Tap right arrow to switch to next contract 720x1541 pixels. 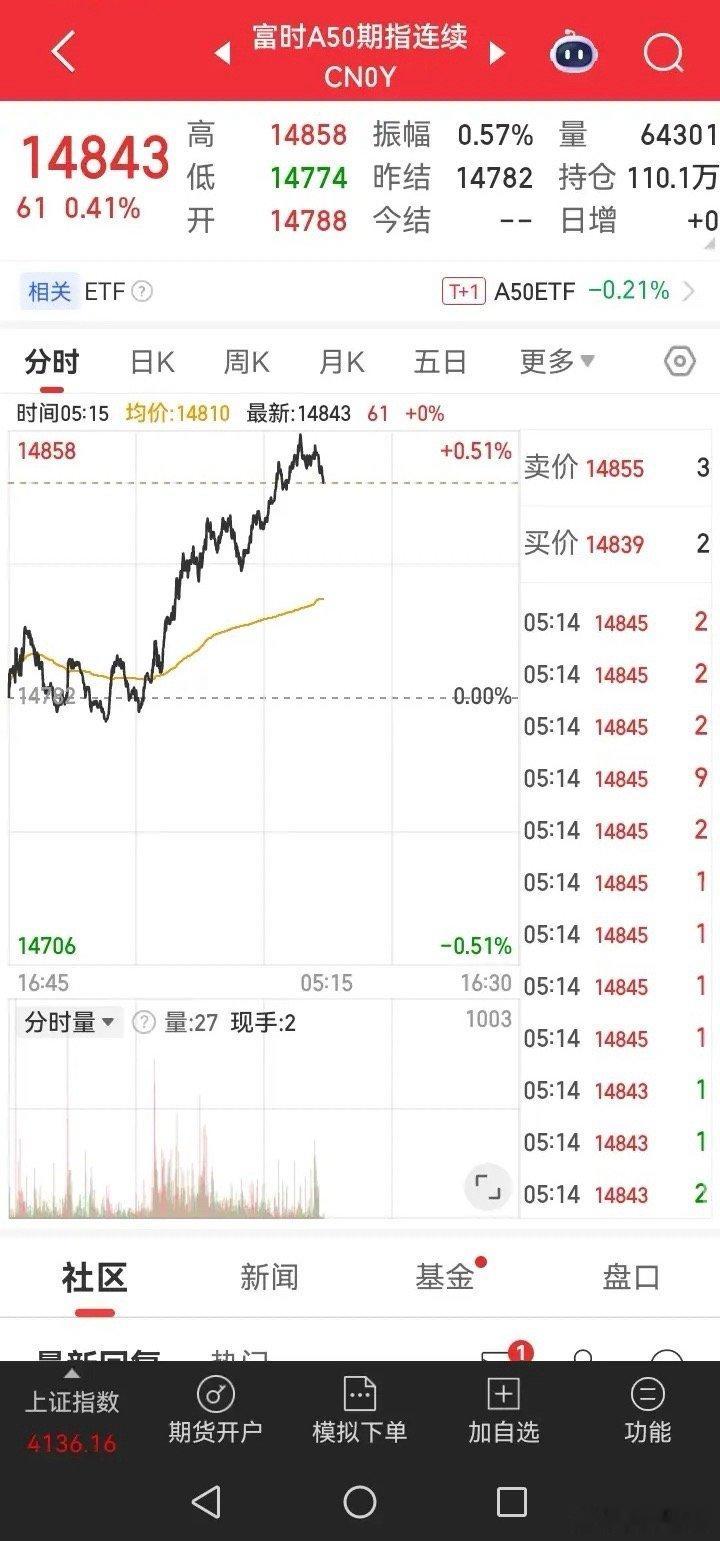tap(497, 52)
